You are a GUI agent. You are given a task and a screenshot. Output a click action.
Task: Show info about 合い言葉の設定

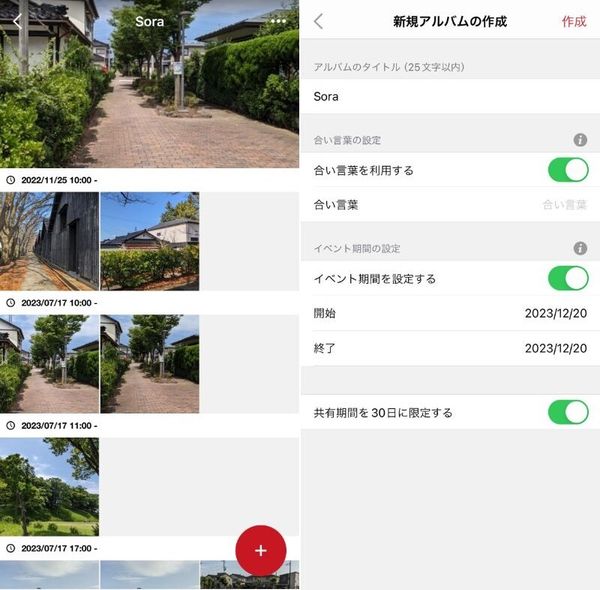(x=580, y=140)
